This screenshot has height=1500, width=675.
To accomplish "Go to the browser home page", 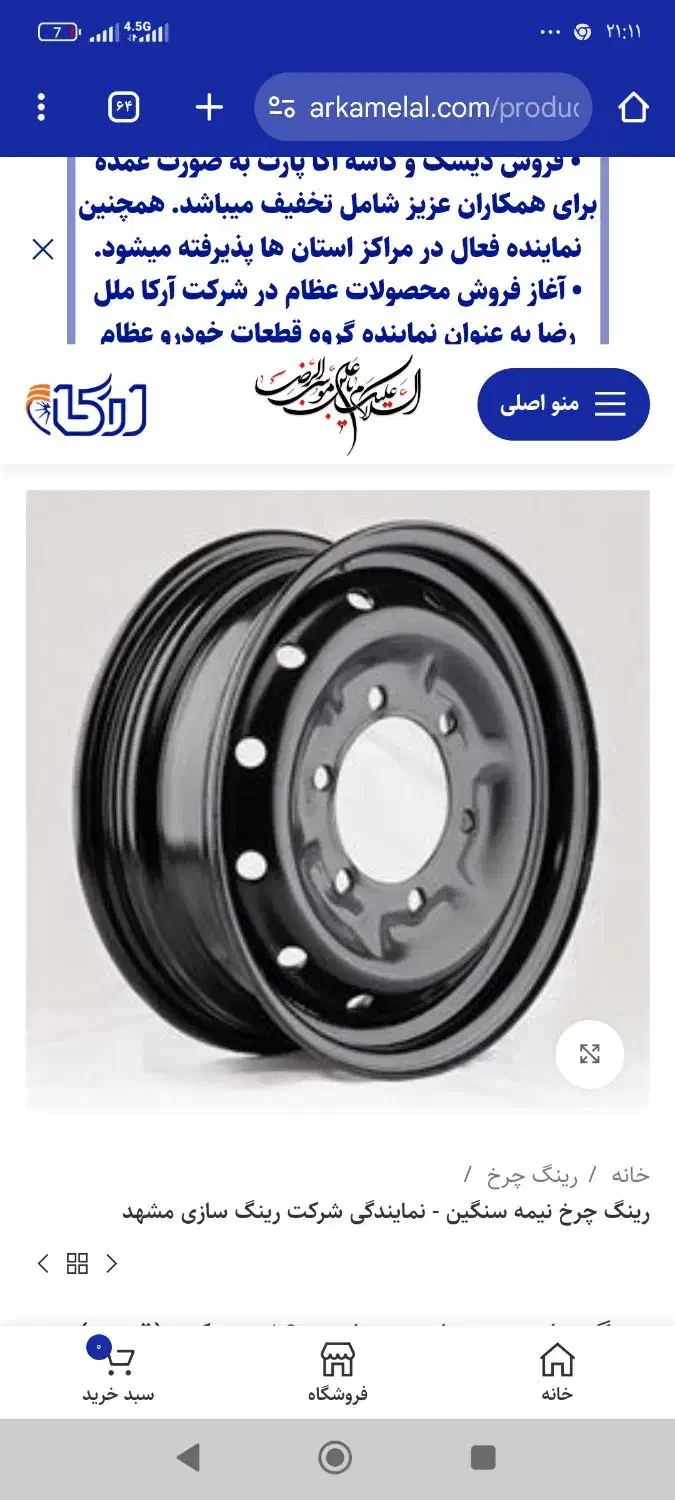I will coord(633,107).
